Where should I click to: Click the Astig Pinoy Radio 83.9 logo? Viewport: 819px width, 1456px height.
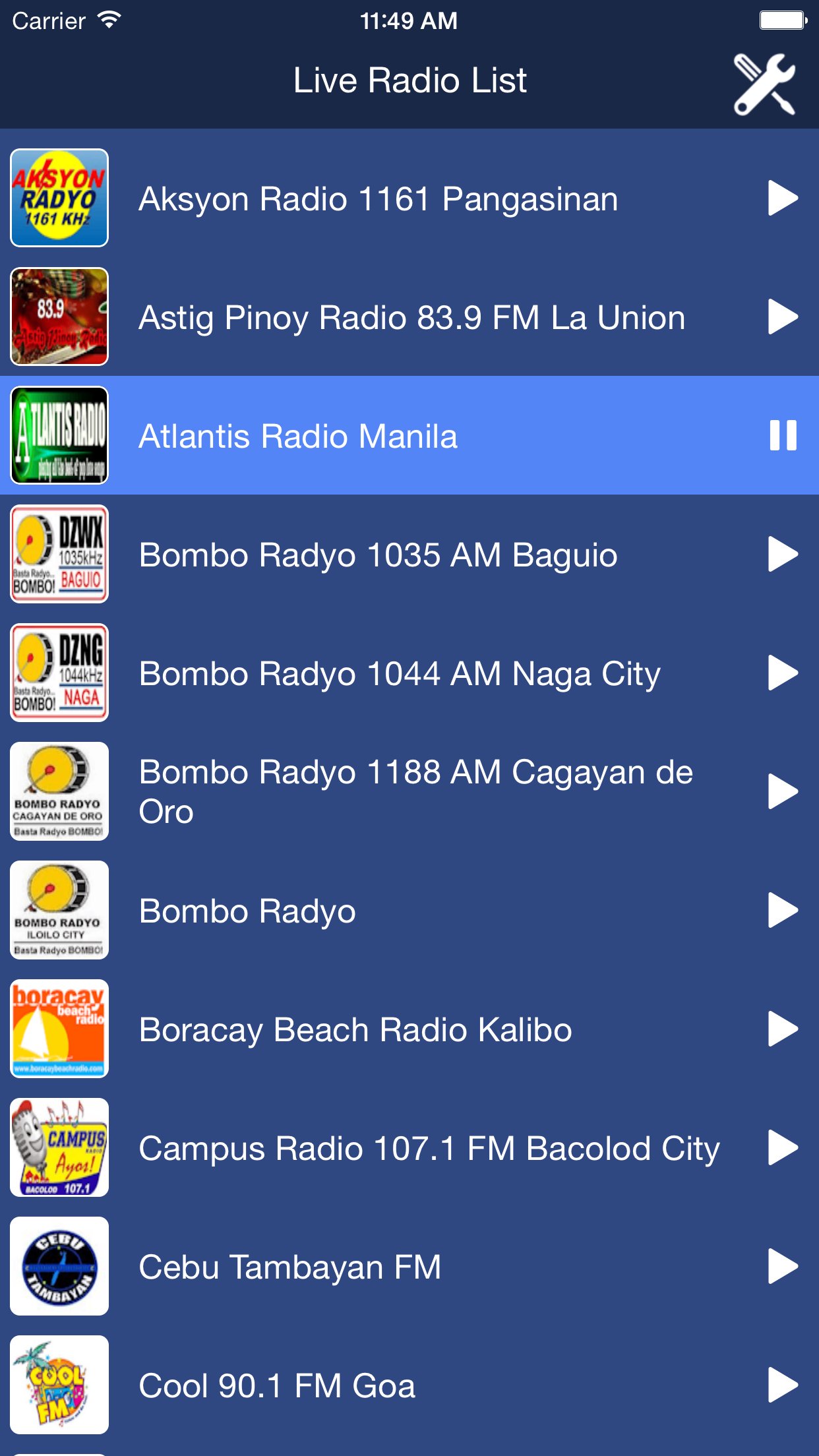[59, 315]
